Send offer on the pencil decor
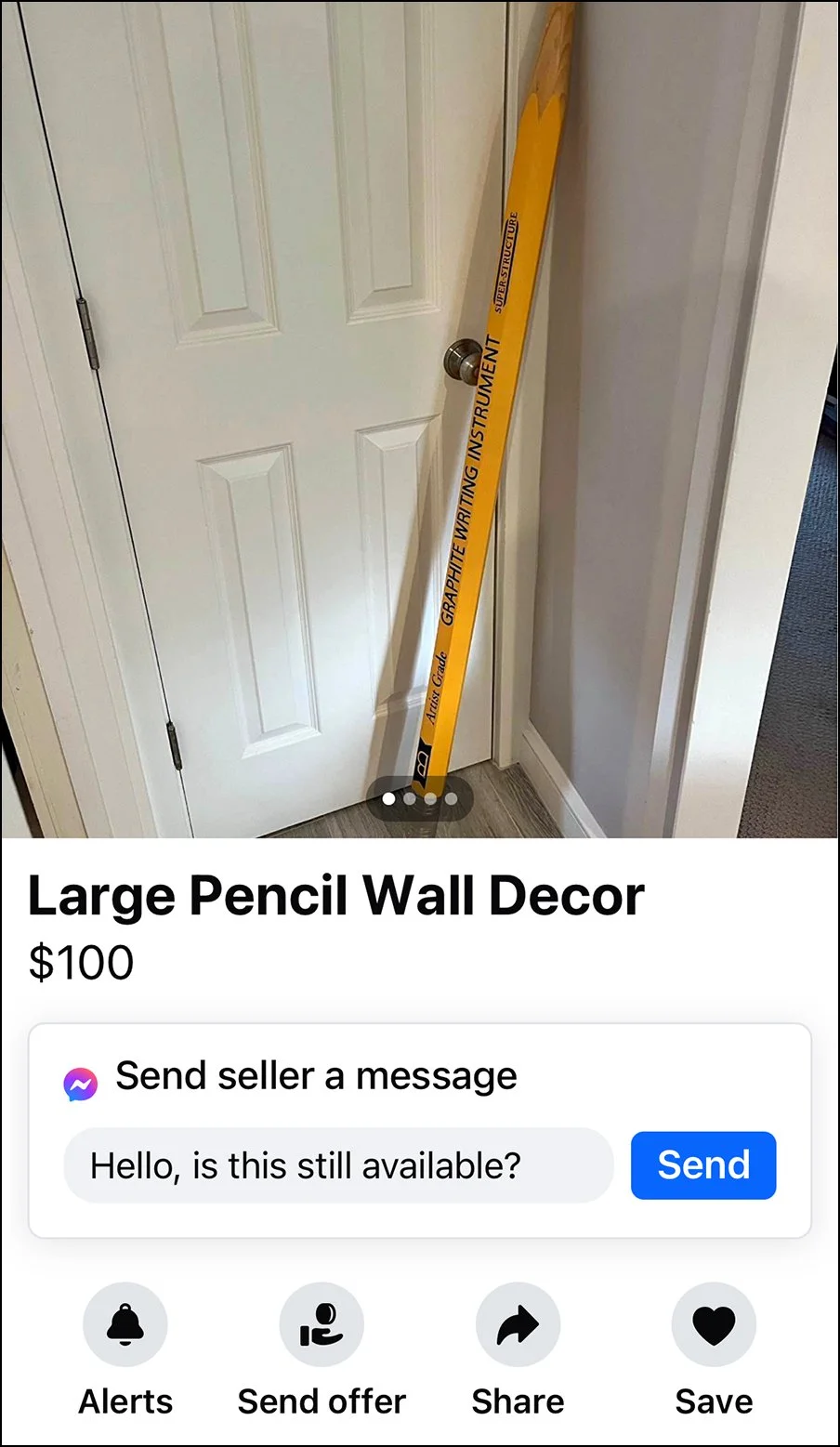840x1447 pixels. coord(322,1324)
